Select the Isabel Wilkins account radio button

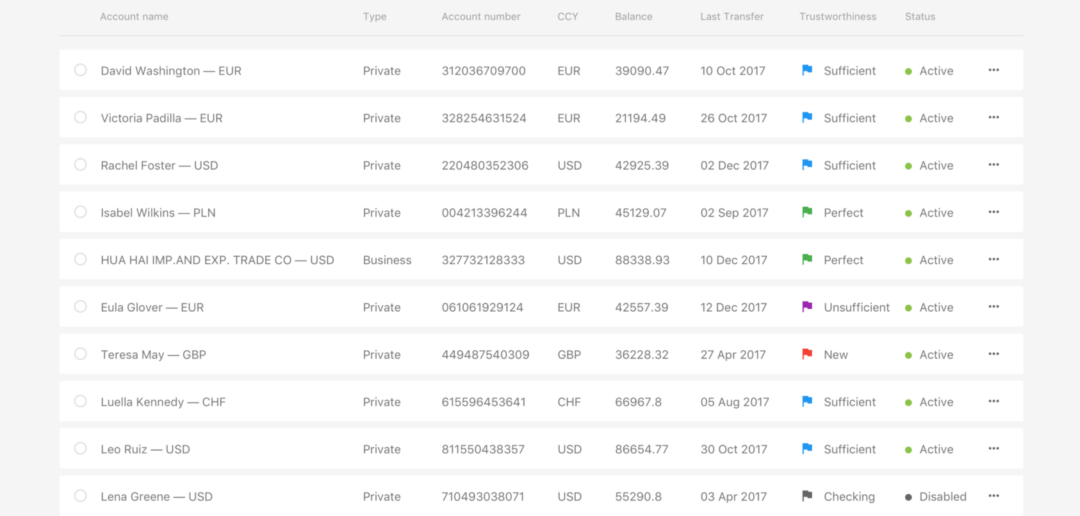[x=80, y=212]
